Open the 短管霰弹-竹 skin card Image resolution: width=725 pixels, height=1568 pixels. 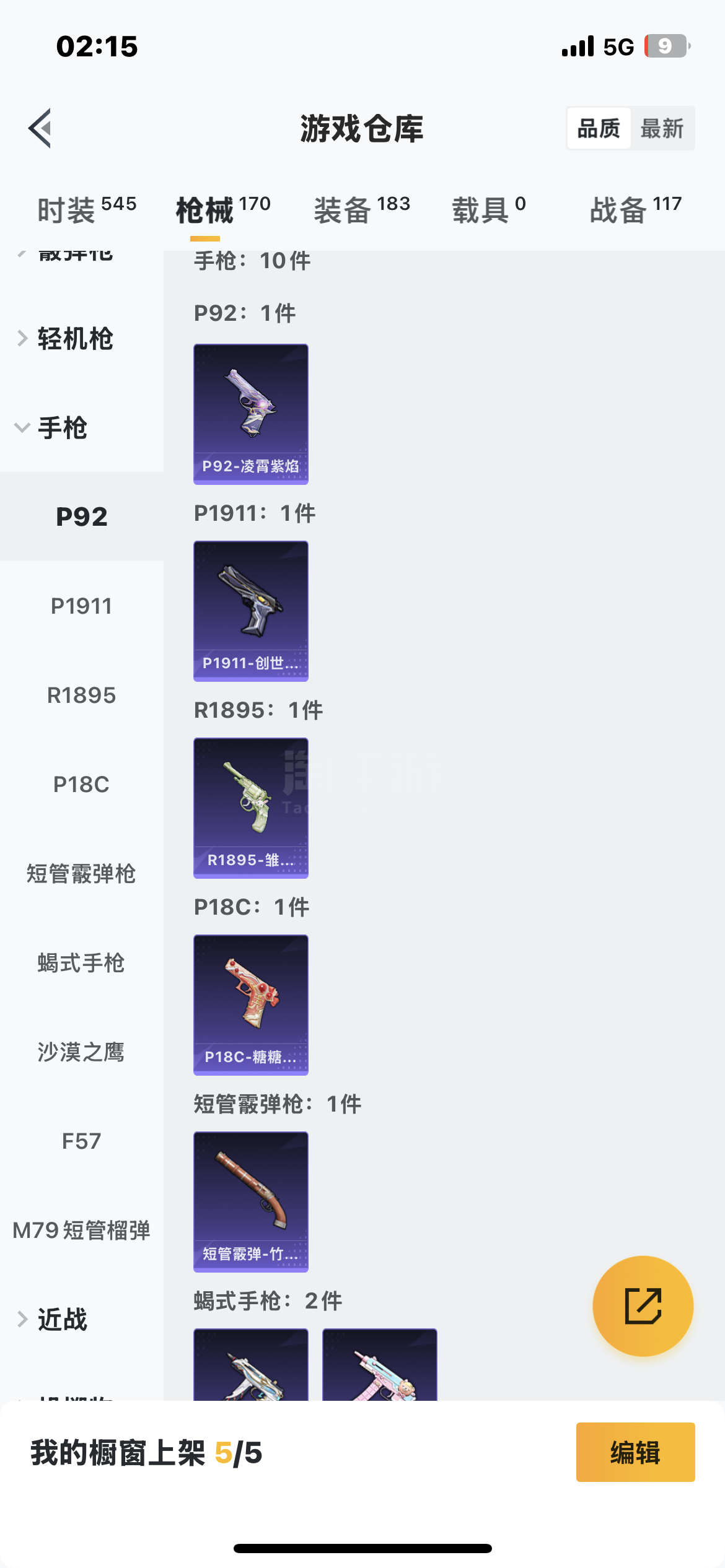[x=251, y=1202]
